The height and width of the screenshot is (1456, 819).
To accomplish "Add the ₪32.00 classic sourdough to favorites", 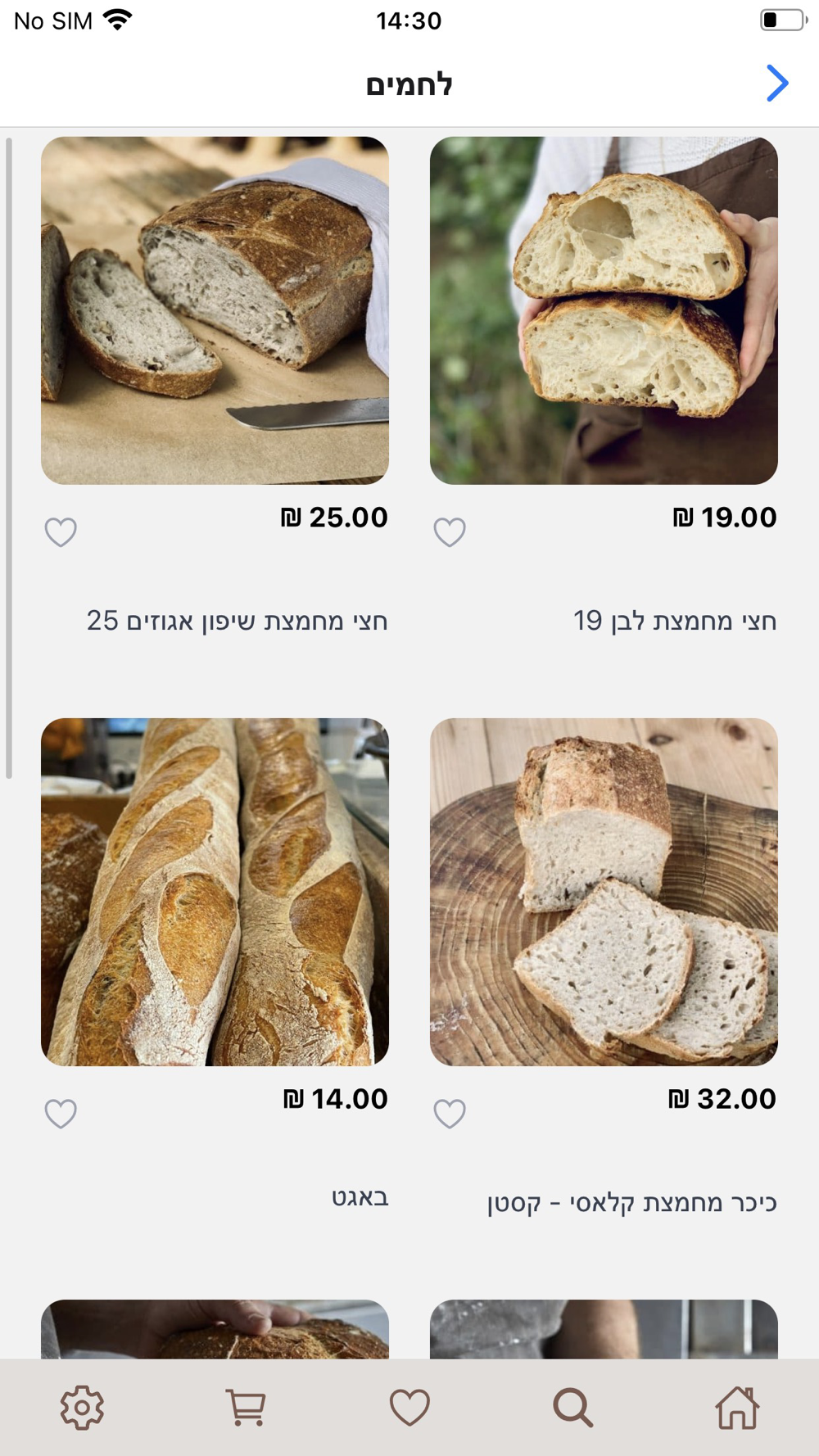I will pyautogui.click(x=450, y=1114).
